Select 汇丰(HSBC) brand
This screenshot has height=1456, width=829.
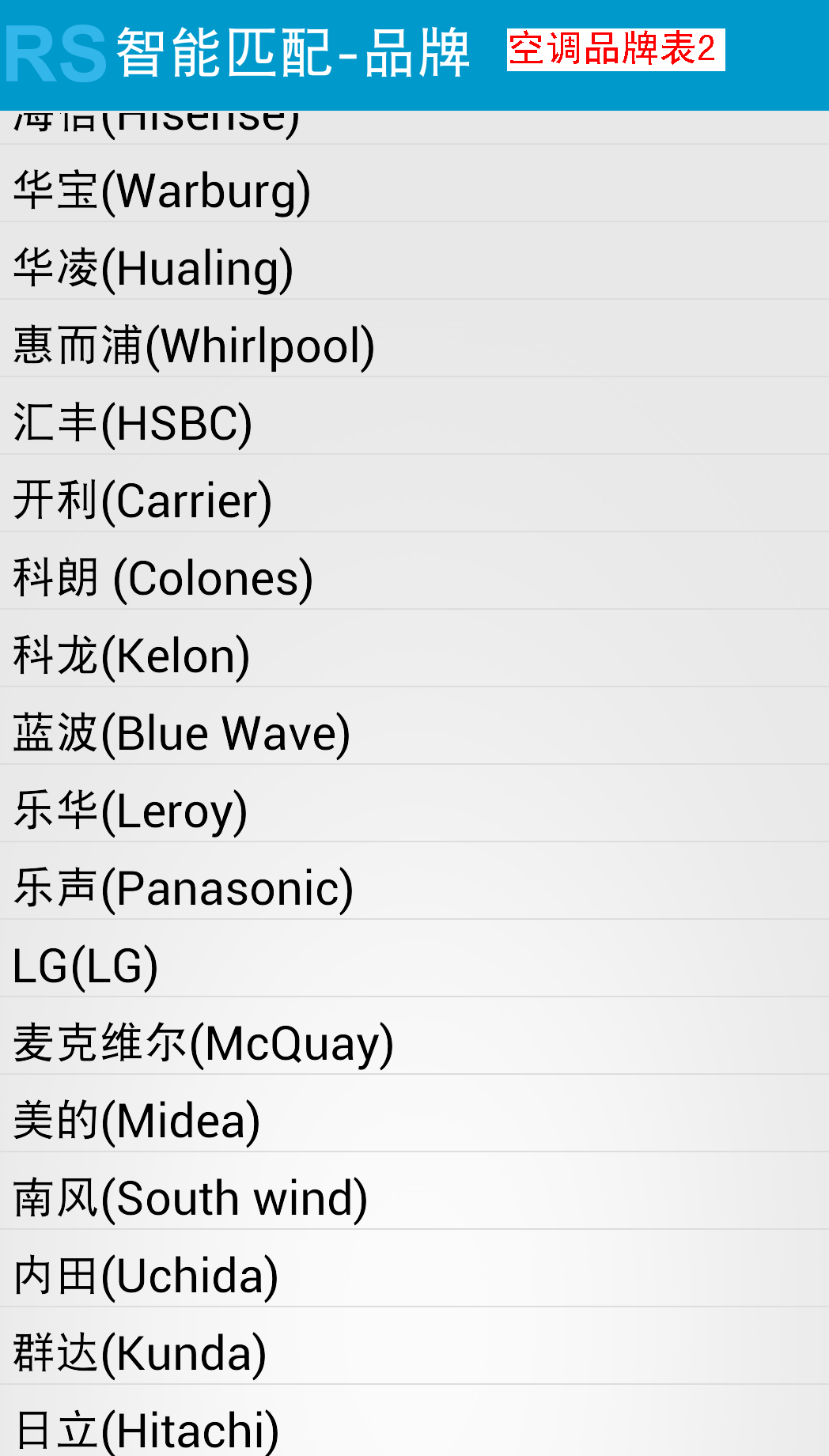click(133, 423)
